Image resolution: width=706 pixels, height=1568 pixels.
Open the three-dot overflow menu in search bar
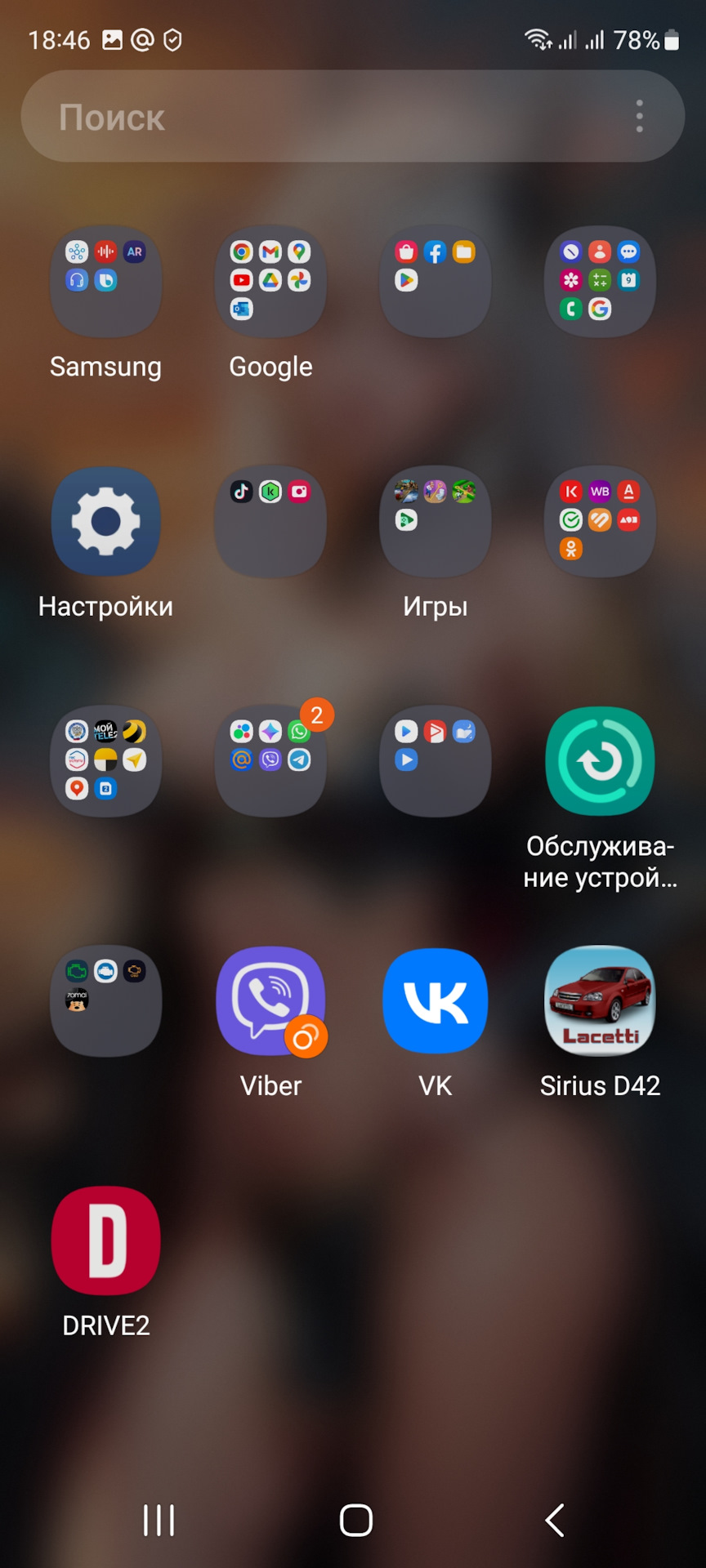tap(639, 117)
